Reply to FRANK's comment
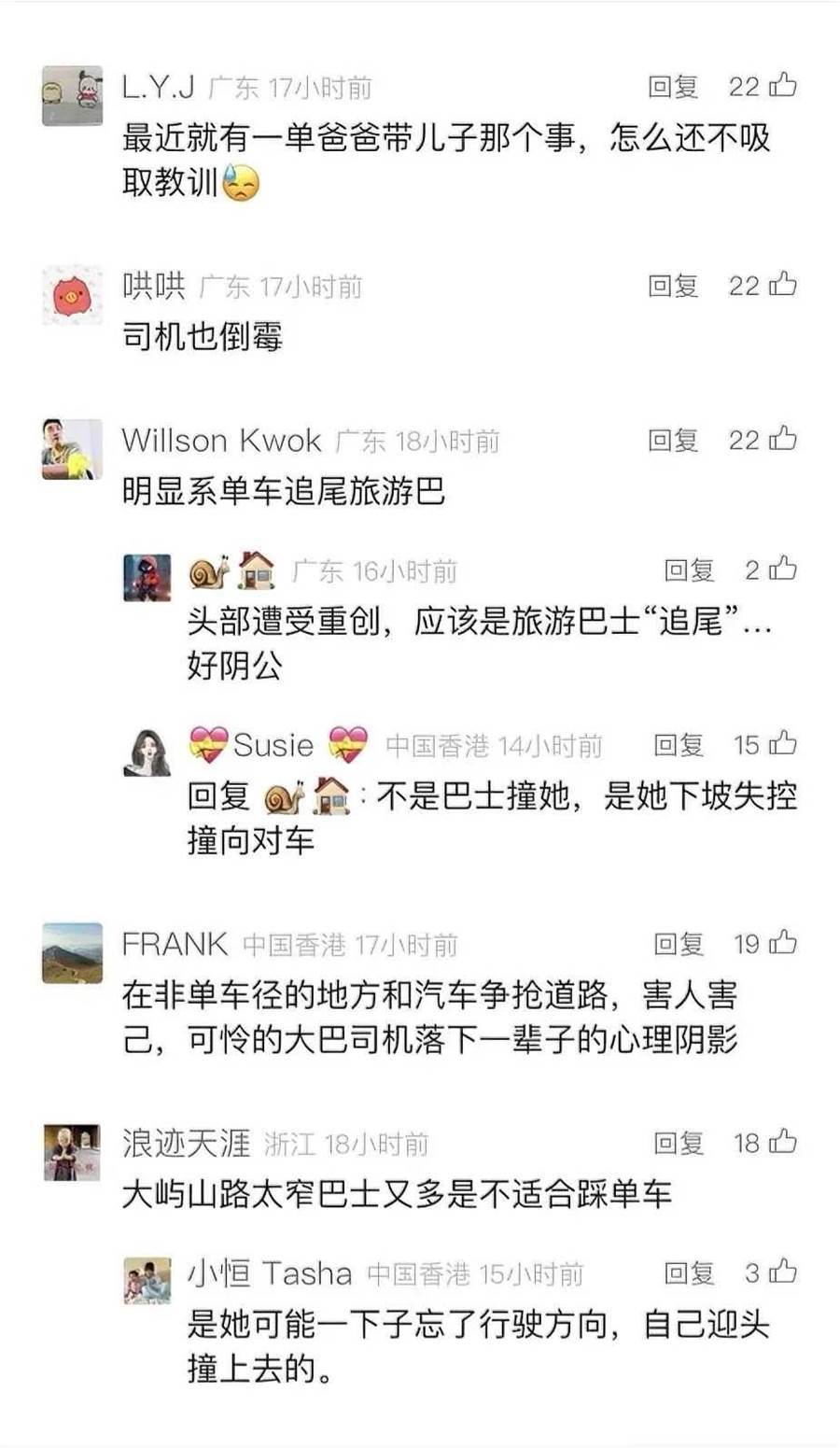The width and height of the screenshot is (840, 1448). tap(679, 945)
